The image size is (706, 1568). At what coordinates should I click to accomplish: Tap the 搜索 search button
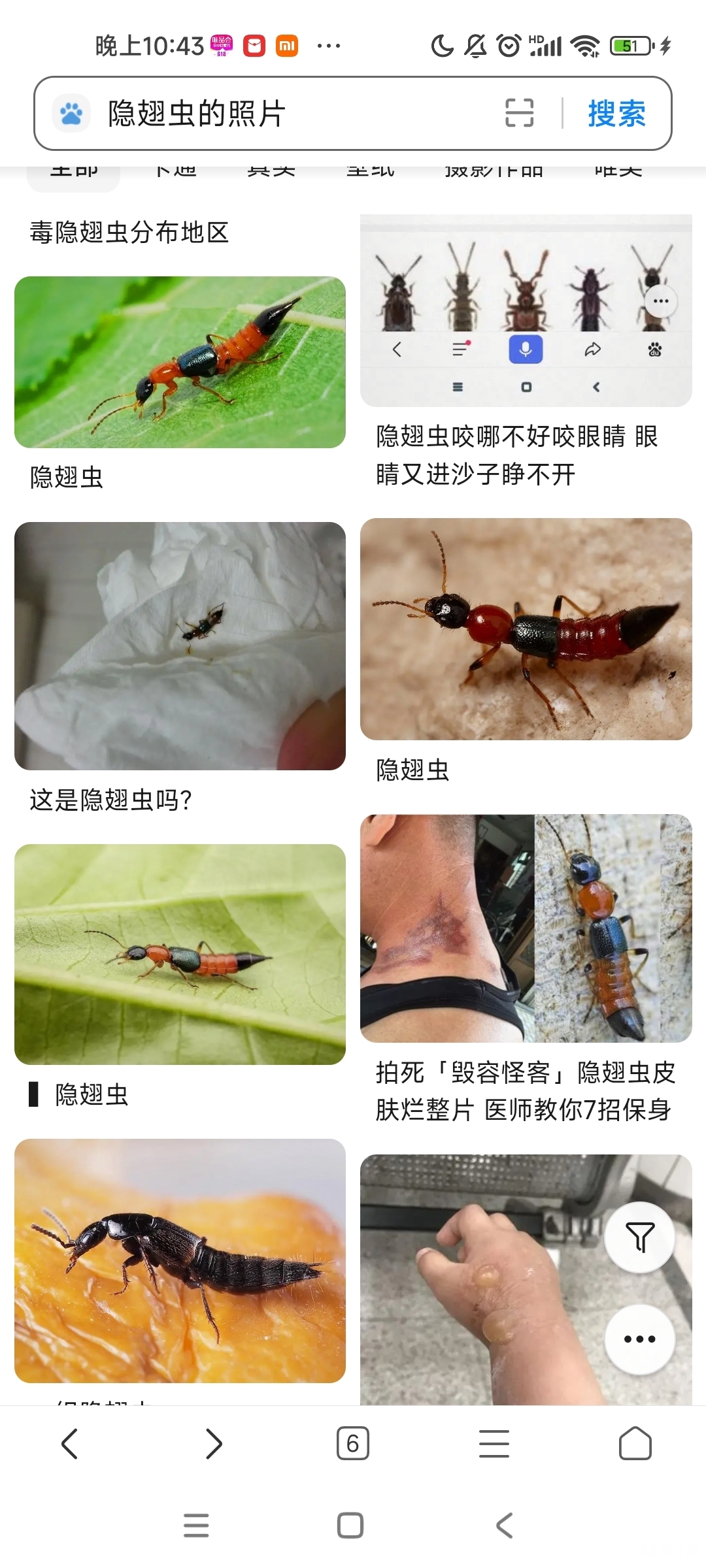616,114
